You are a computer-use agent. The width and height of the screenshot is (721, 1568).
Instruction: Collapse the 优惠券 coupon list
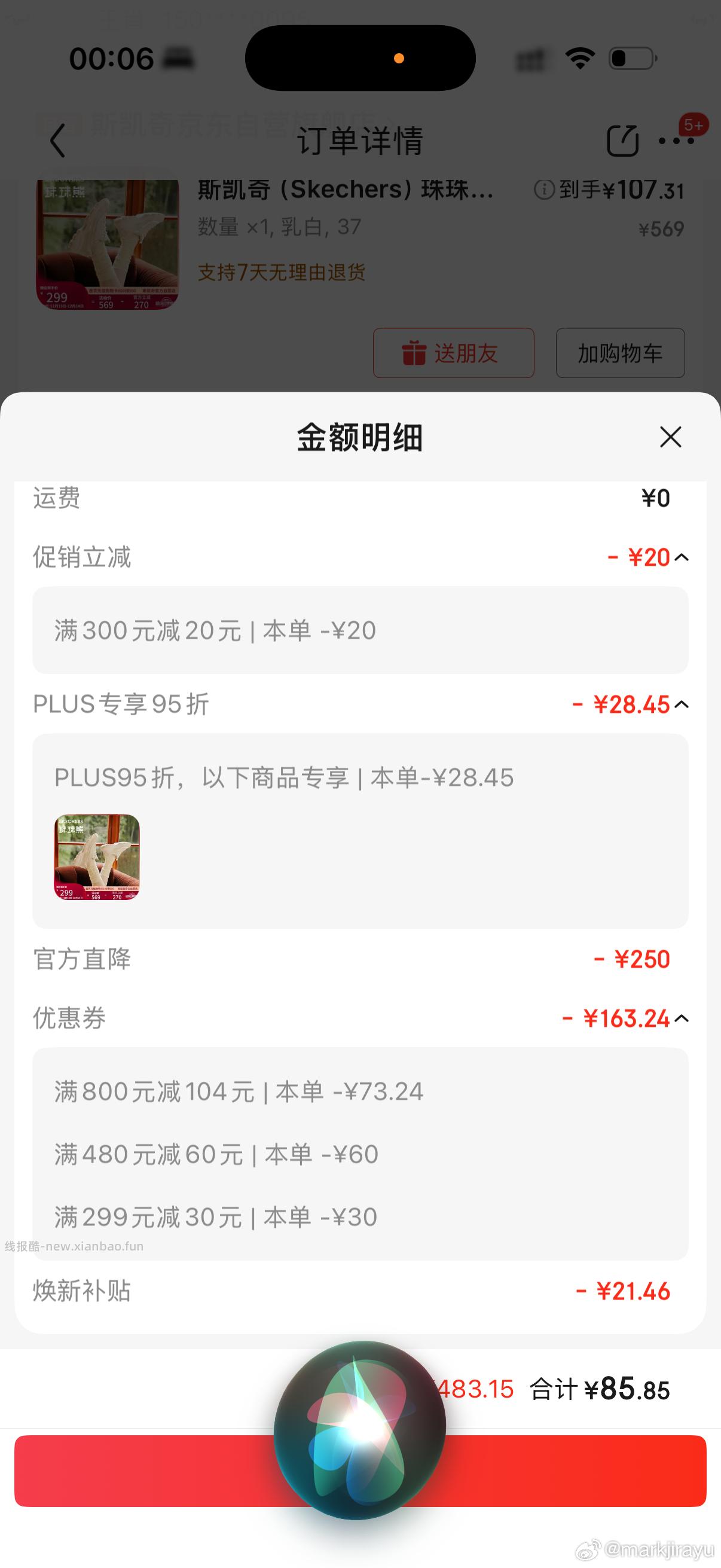682,1018
